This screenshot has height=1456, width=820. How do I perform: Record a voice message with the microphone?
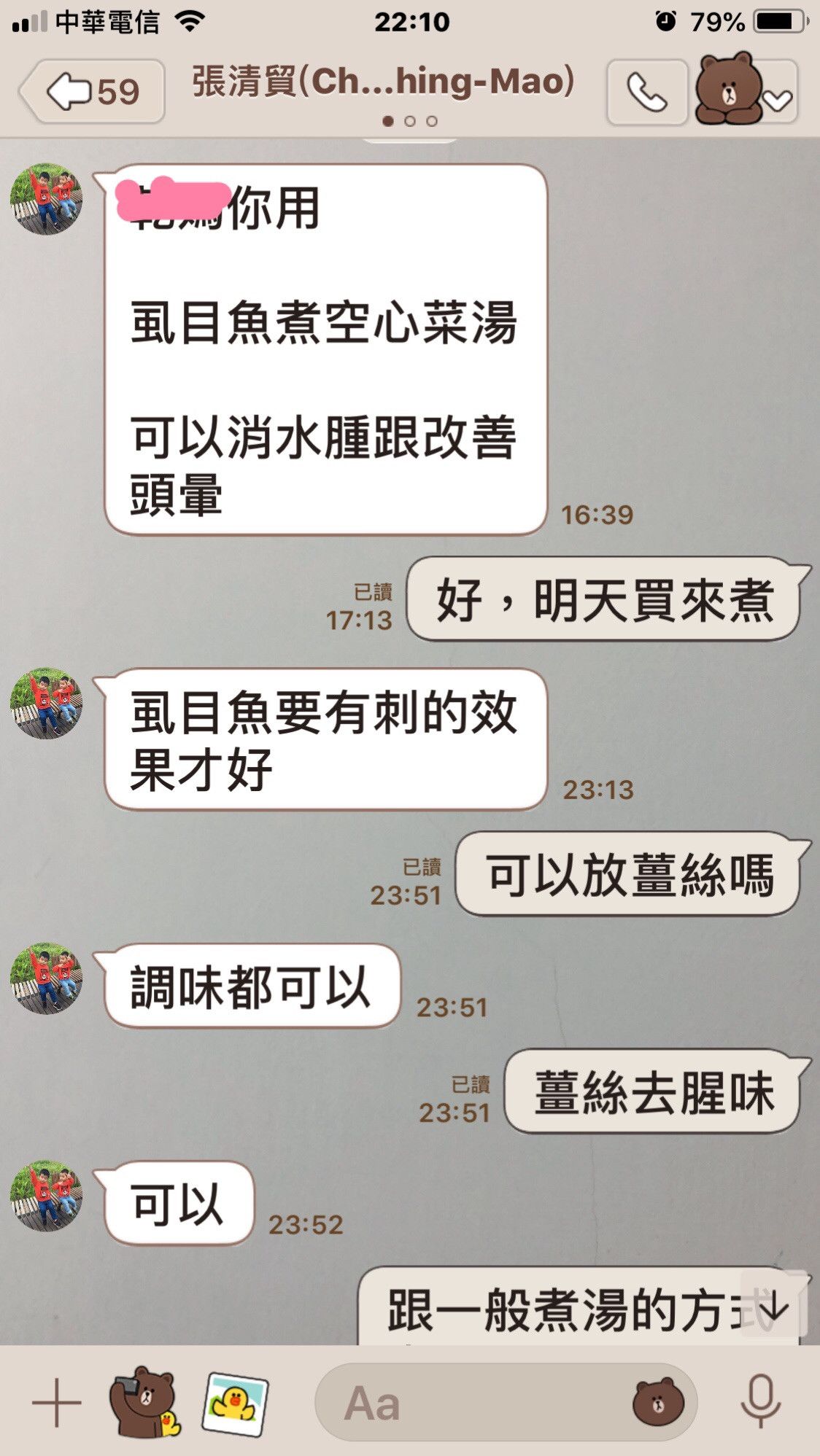point(759,1402)
